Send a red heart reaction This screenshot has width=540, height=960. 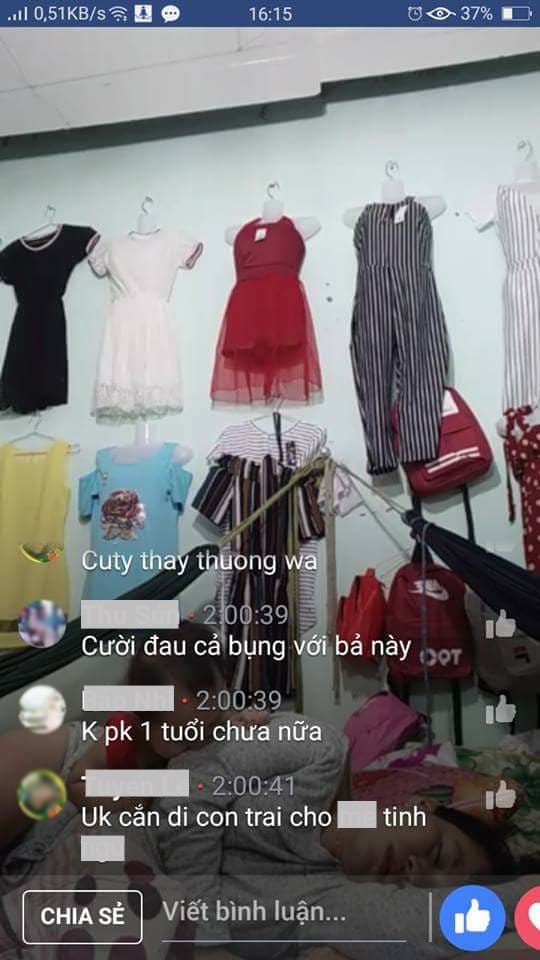tap(528, 918)
